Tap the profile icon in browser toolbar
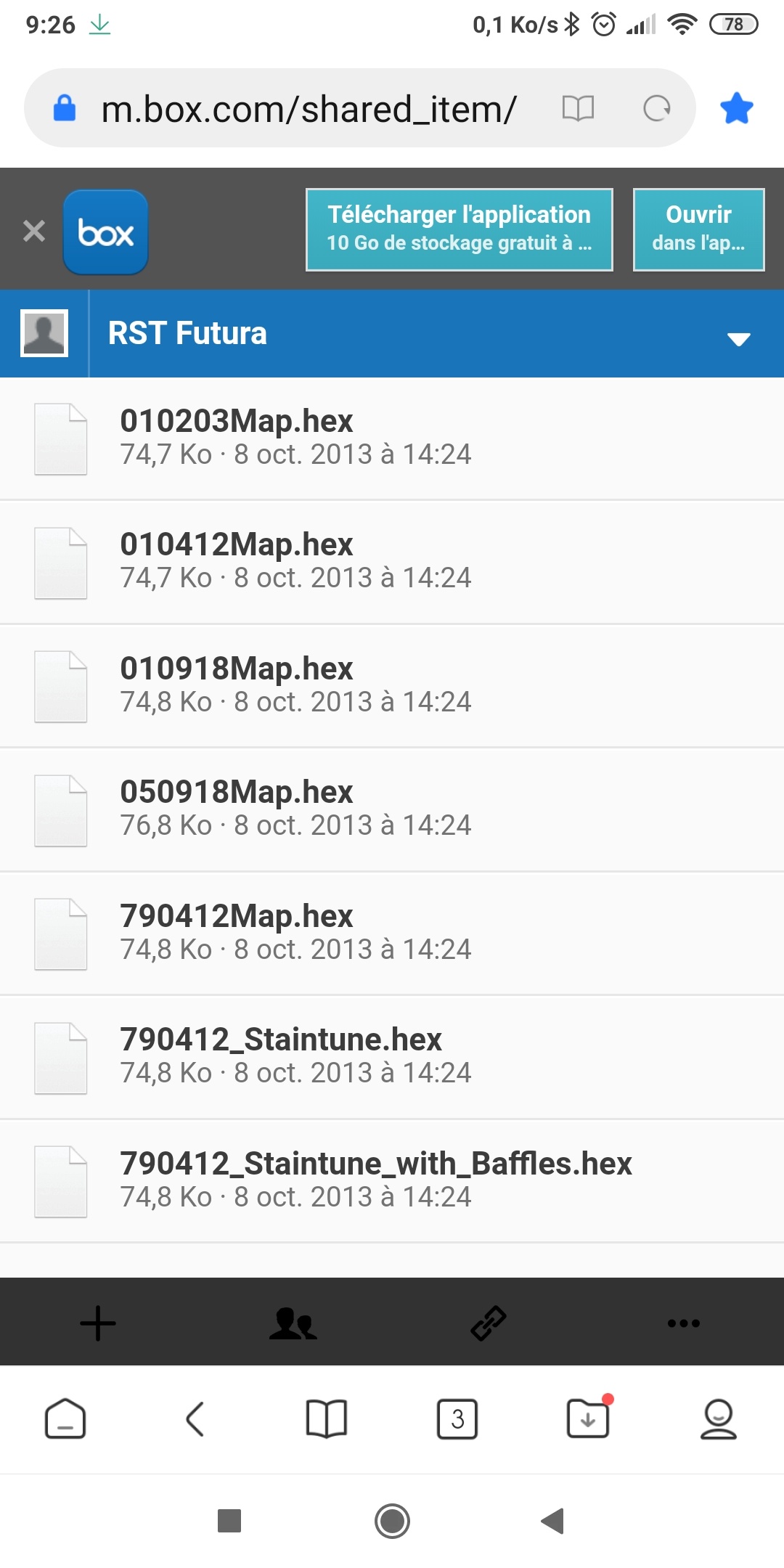This screenshot has height=1568, width=784. [x=718, y=1421]
